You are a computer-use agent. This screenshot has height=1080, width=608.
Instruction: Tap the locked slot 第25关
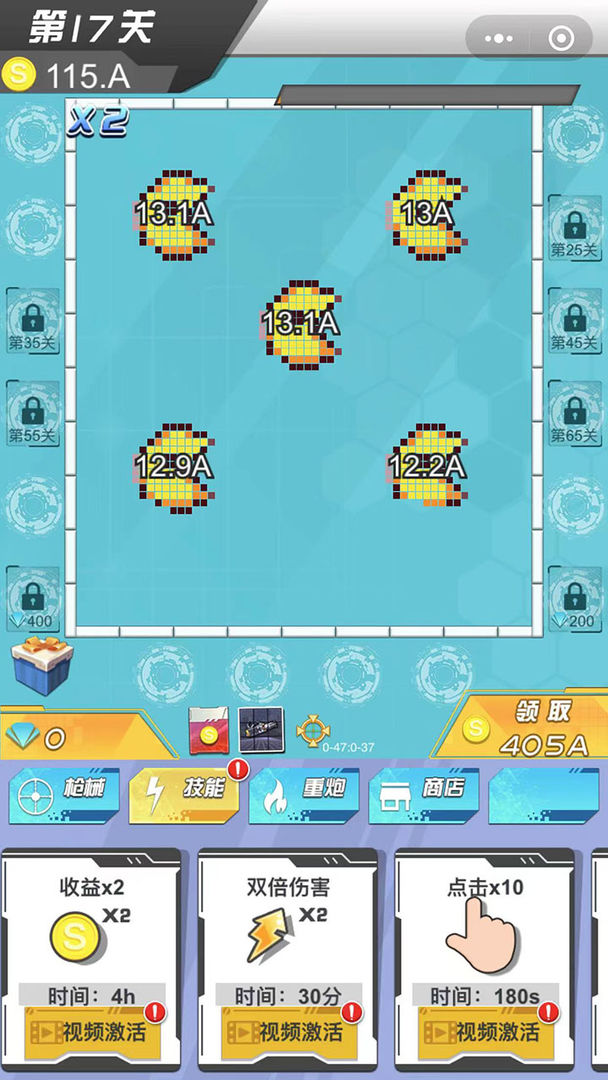coord(574,230)
